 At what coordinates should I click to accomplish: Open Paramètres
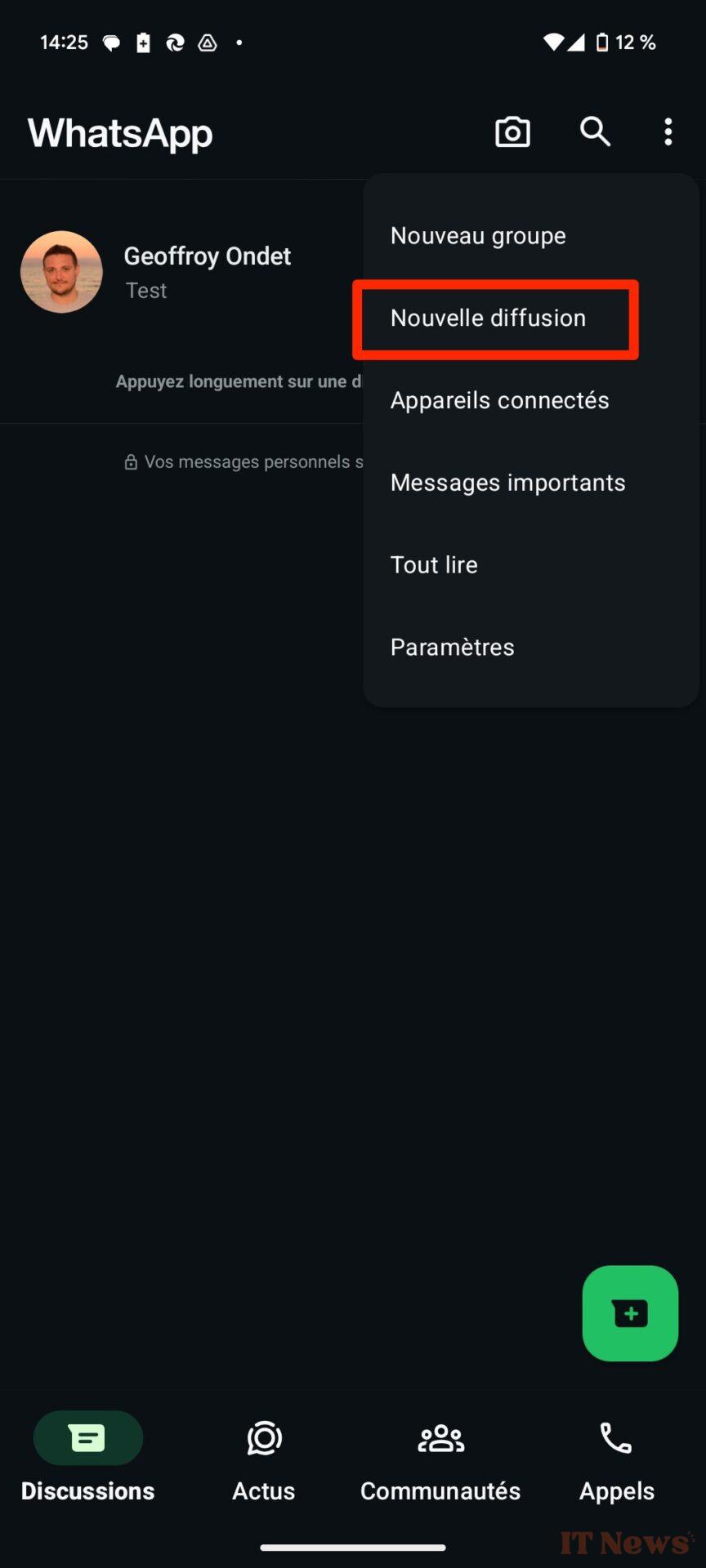pyautogui.click(x=452, y=648)
